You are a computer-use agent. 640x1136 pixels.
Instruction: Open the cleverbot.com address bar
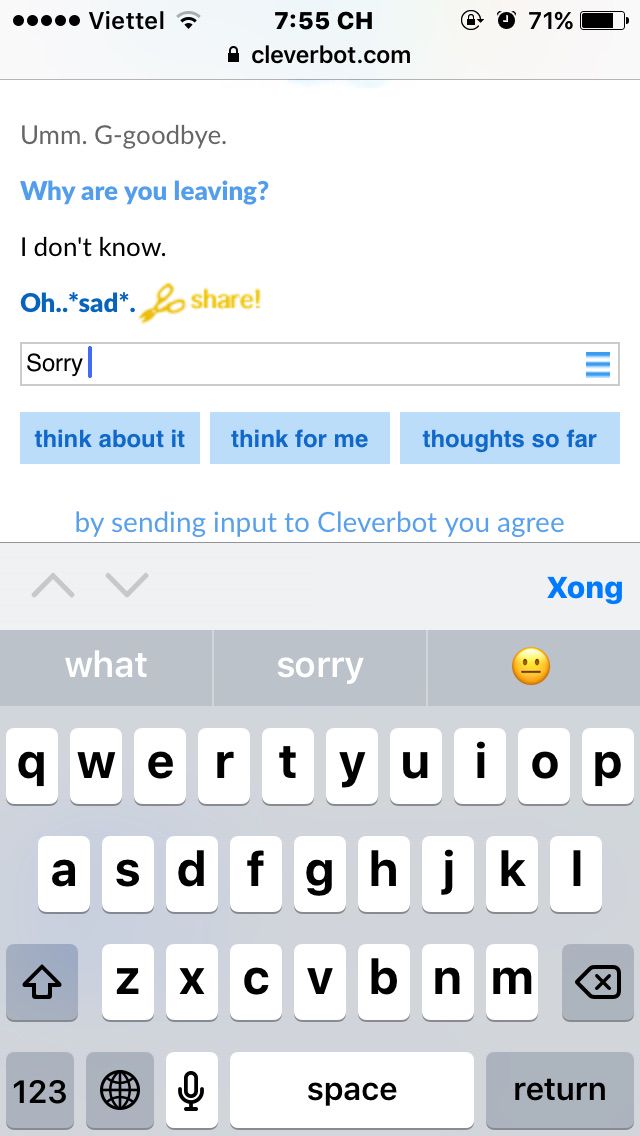[320, 56]
